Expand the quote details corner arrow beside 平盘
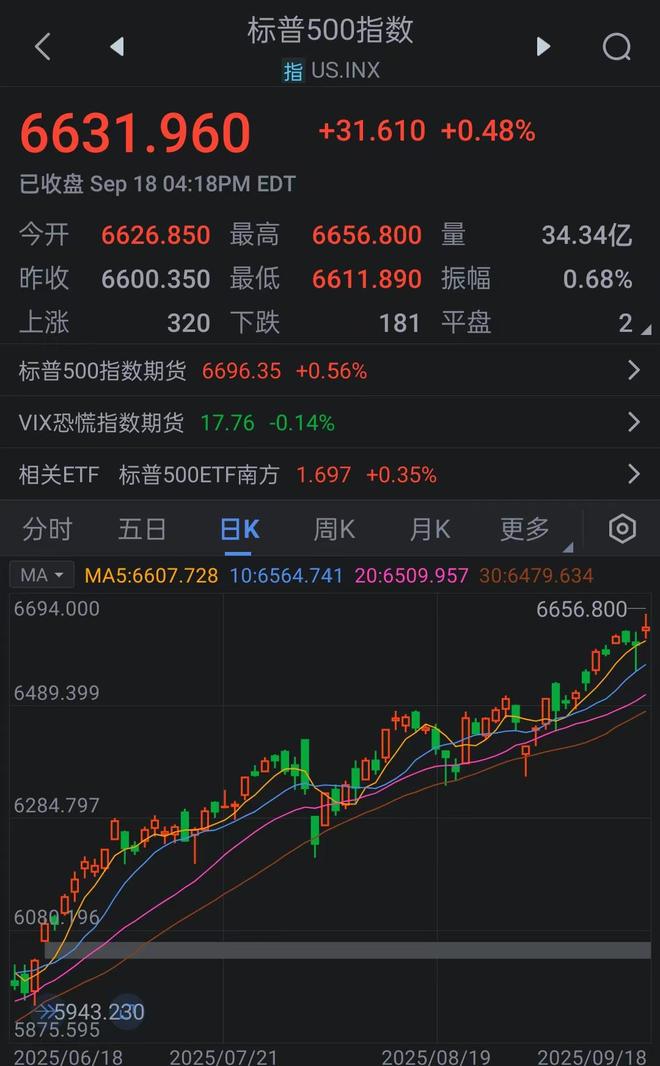 [645, 328]
